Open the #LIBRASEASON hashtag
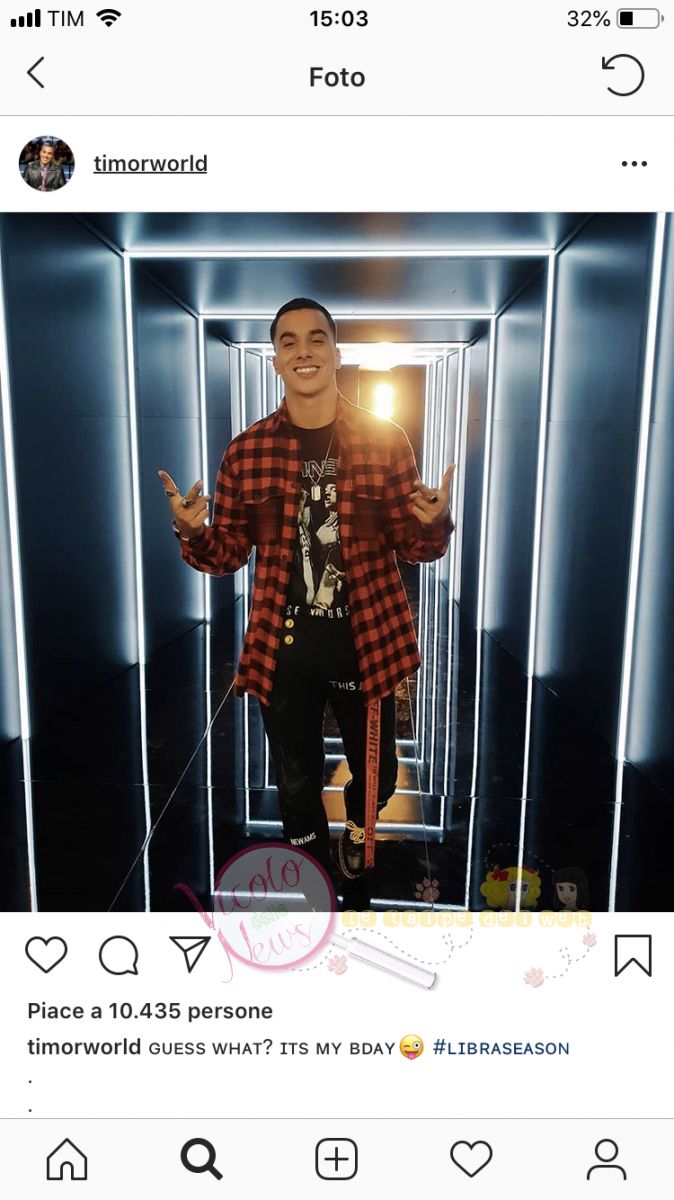 tap(500, 1048)
